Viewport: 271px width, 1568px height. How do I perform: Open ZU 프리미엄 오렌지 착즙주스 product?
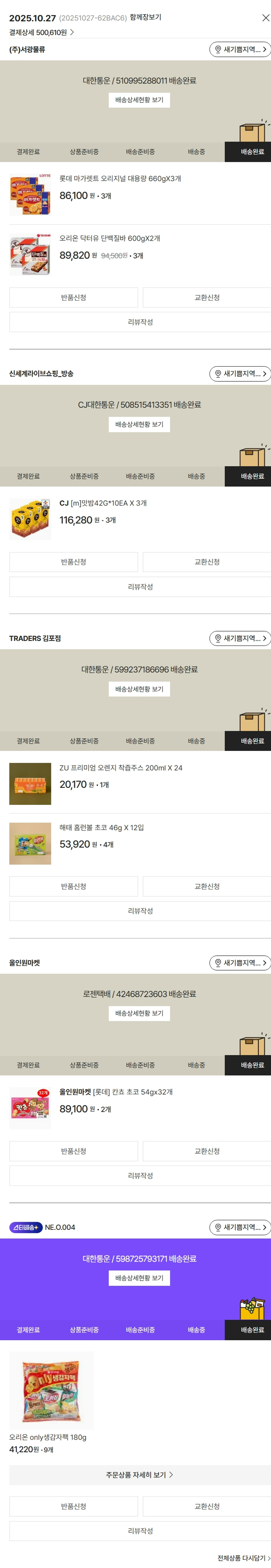pos(120,768)
